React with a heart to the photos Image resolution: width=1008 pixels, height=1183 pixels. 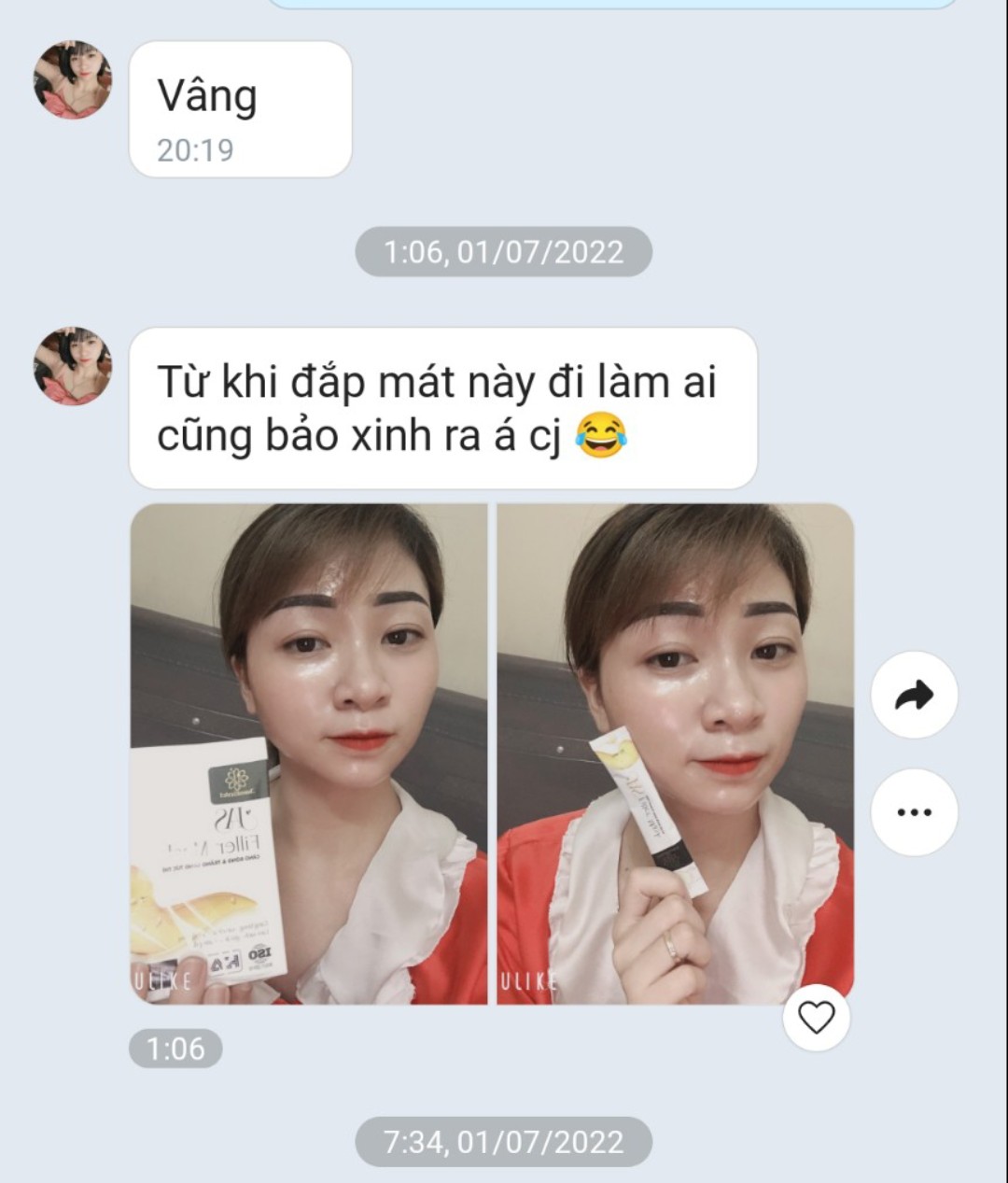(x=816, y=1017)
